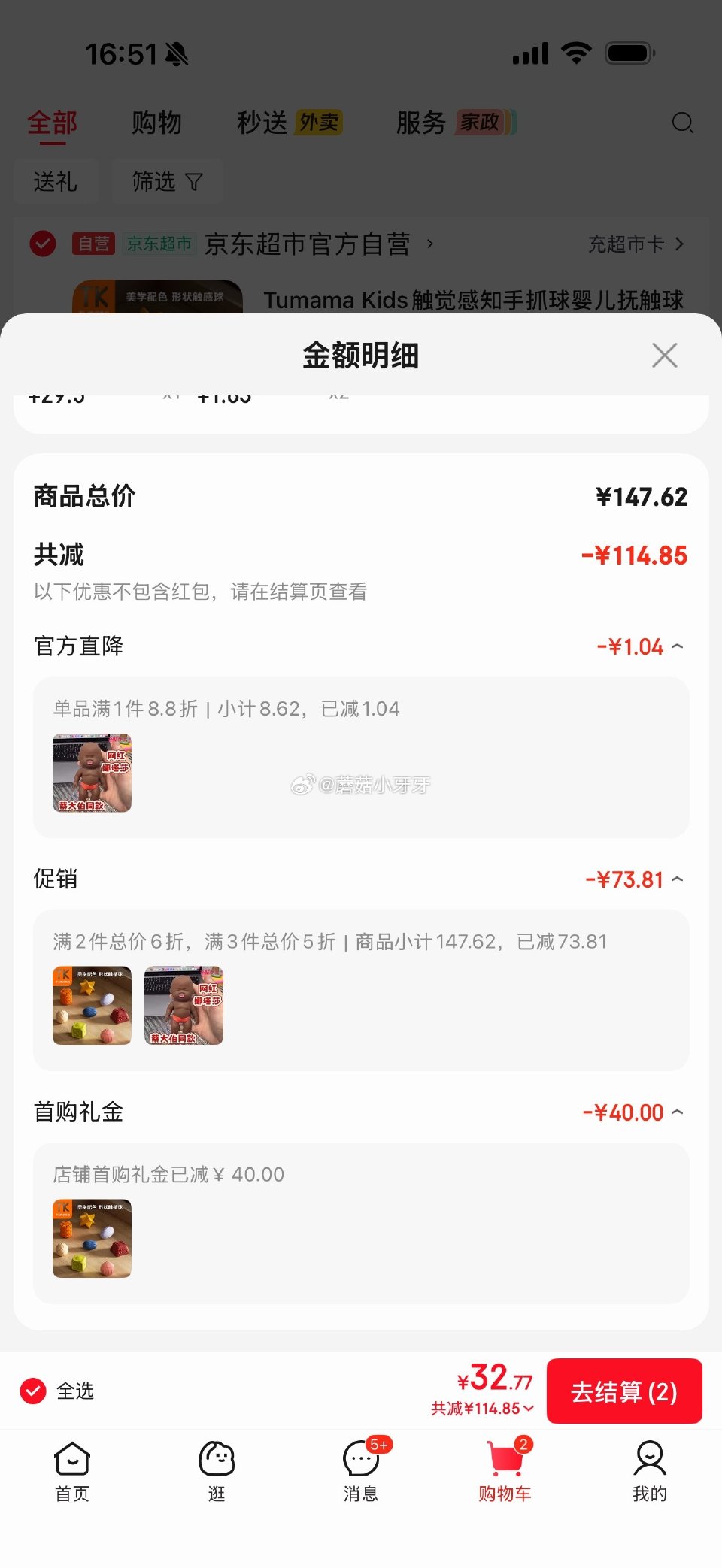The height and width of the screenshot is (1568, 722).
Task: Click the 送礼 gift button
Action: coord(56,181)
